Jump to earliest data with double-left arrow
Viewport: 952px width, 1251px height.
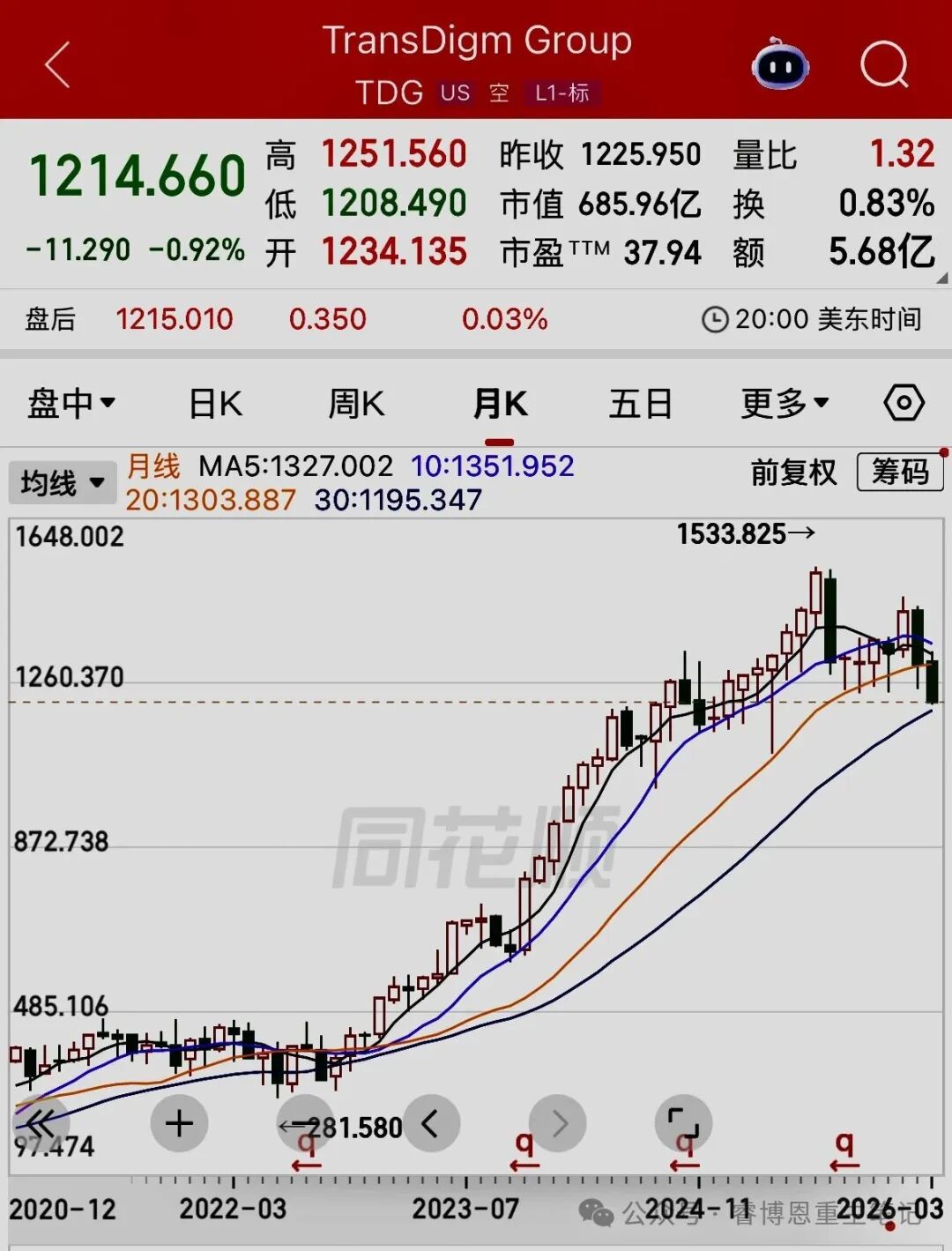[x=41, y=1123]
